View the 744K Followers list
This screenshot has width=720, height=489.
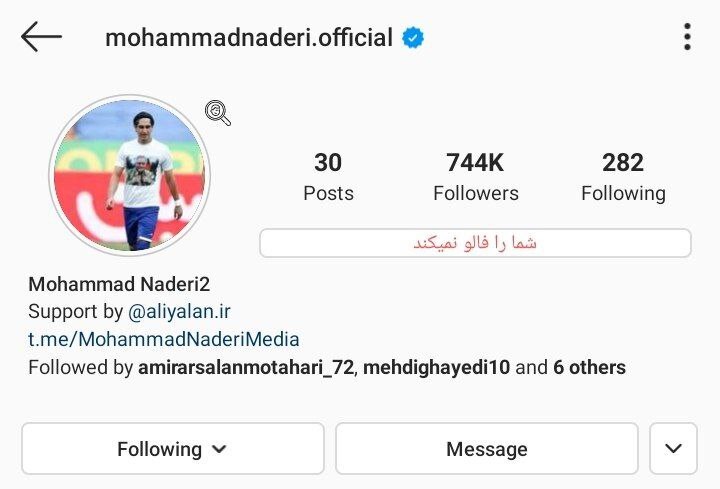(x=475, y=176)
